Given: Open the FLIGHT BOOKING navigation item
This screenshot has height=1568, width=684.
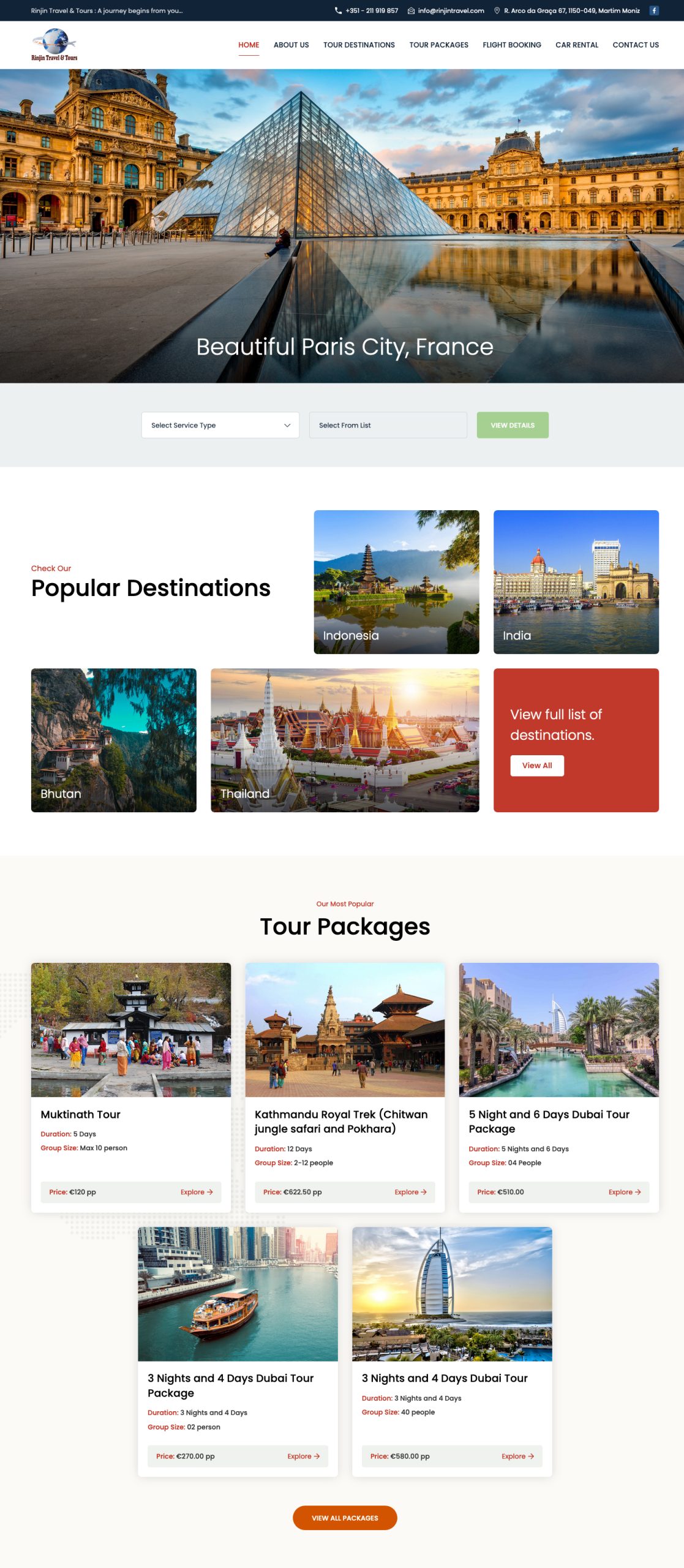Looking at the screenshot, I should coord(512,45).
